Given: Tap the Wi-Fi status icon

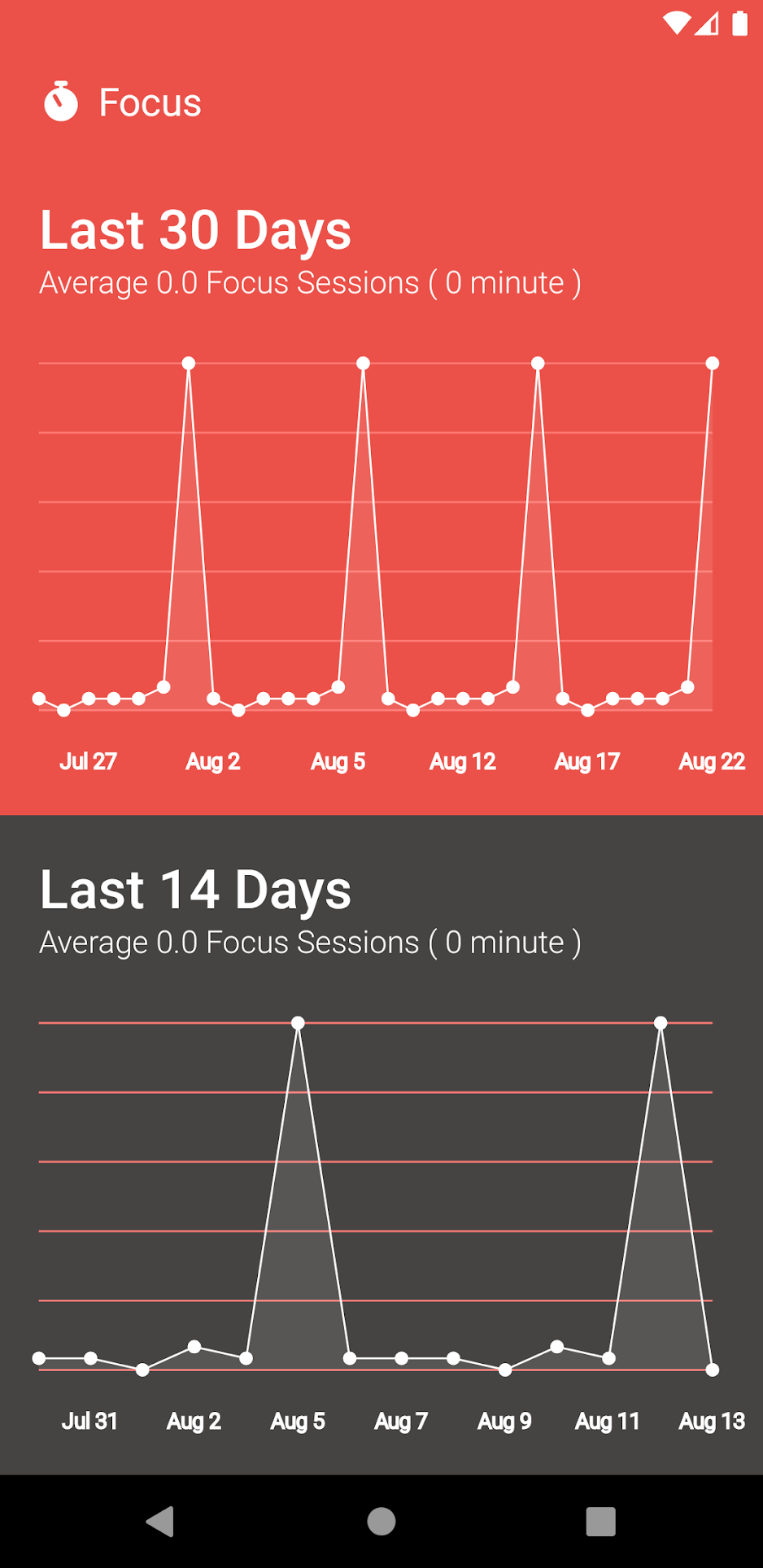Looking at the screenshot, I should 675,24.
